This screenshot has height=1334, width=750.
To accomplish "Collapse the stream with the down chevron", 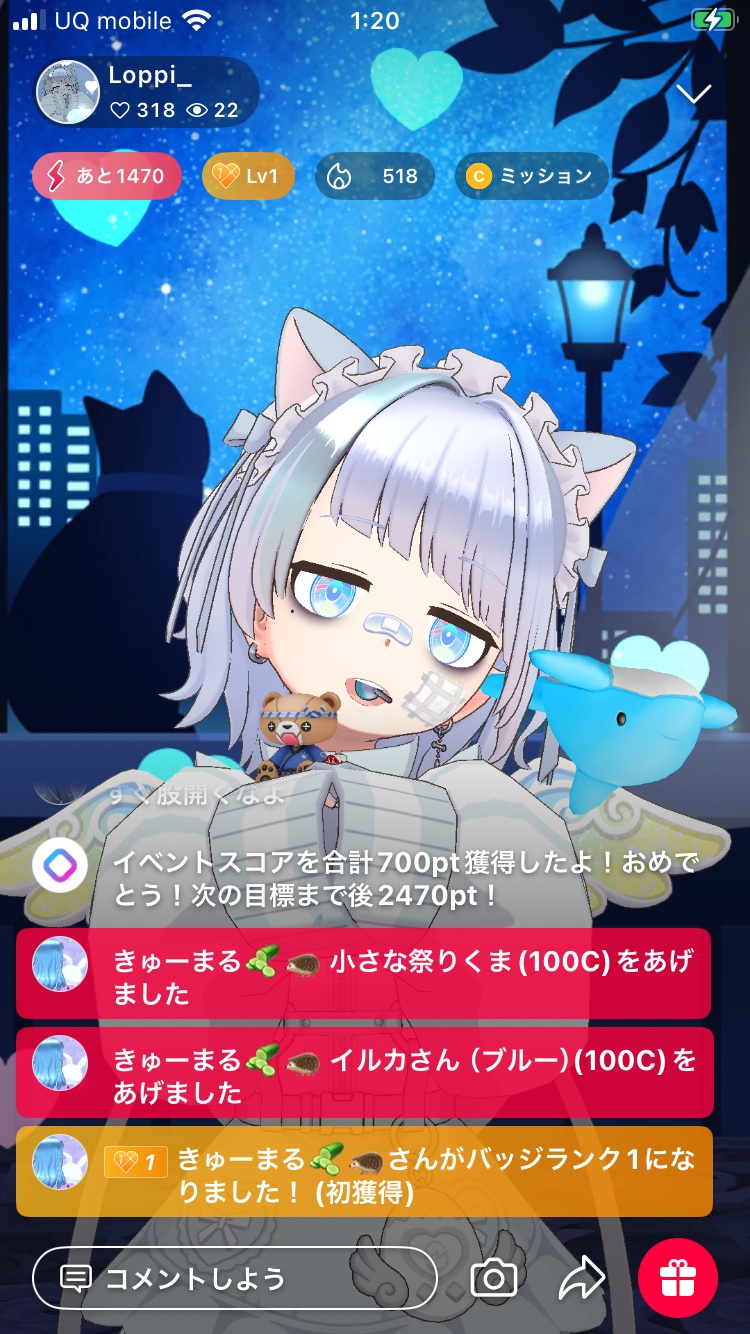I will [x=693, y=94].
